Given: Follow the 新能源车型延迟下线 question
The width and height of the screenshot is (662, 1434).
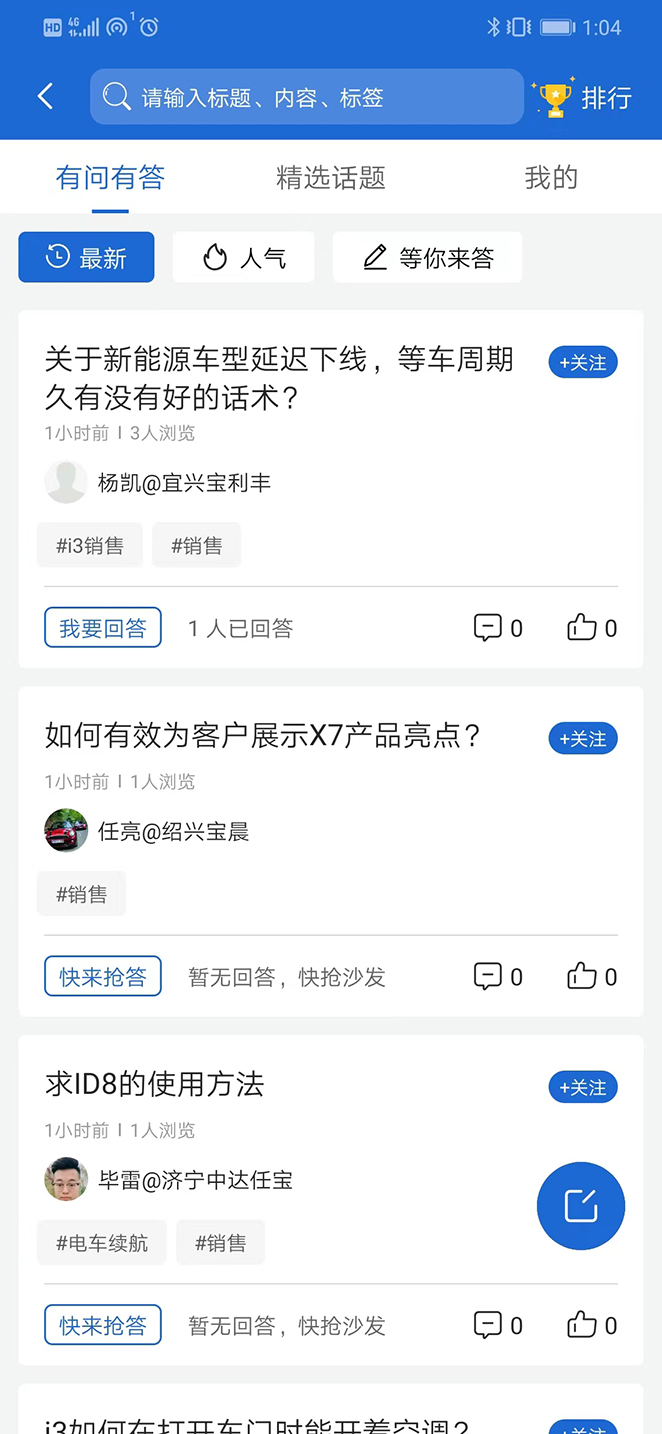Looking at the screenshot, I should [x=583, y=363].
